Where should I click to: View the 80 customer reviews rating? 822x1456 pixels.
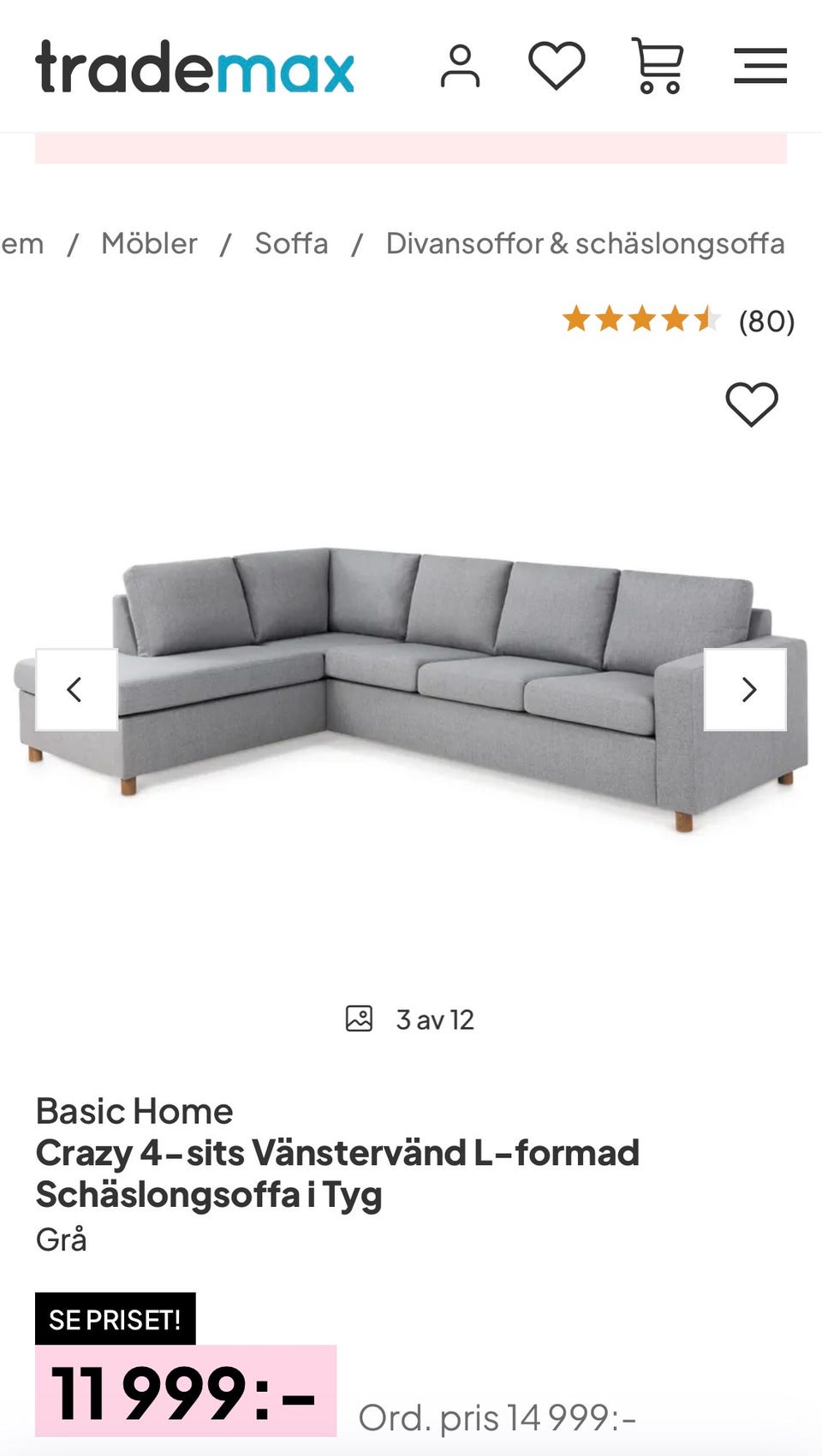click(678, 320)
